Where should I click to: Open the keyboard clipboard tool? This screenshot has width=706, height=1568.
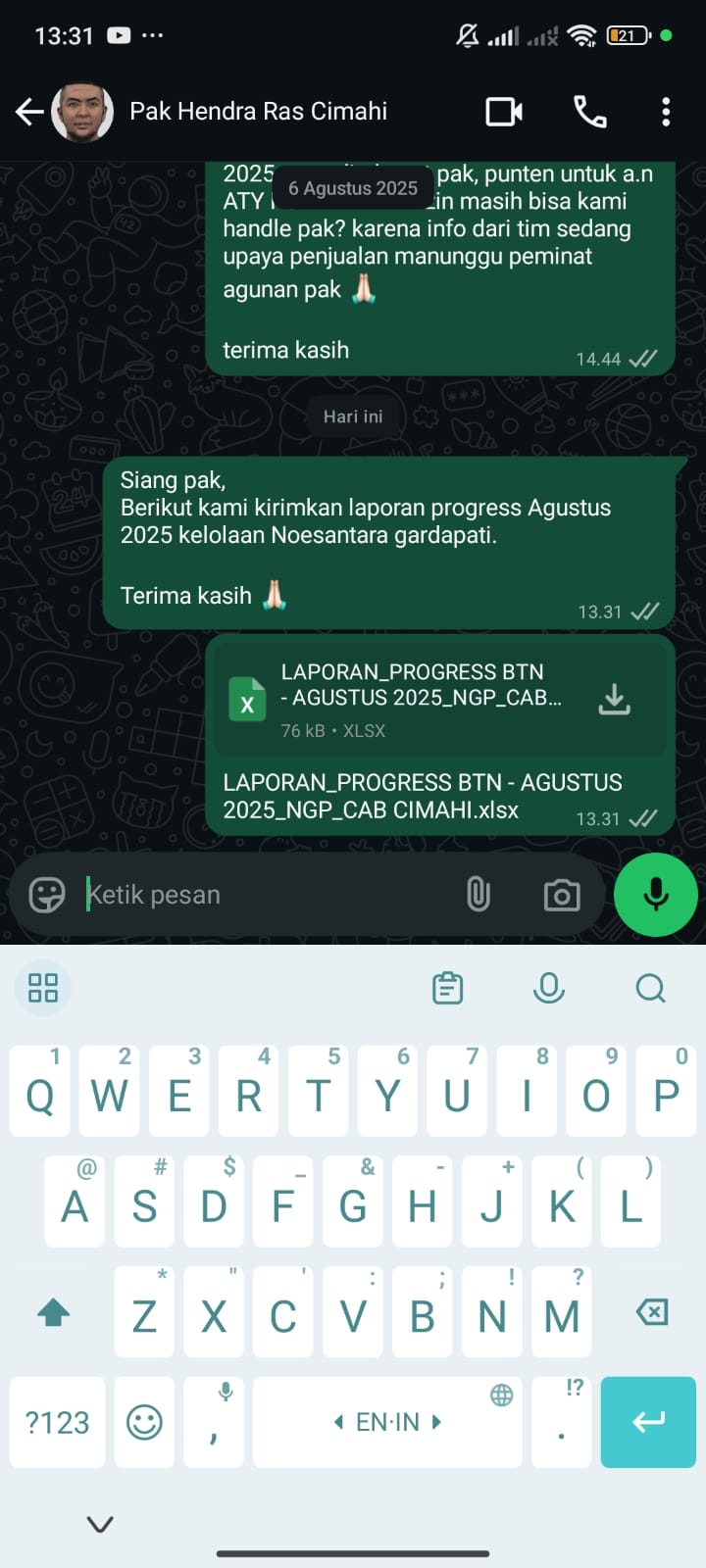[447, 988]
